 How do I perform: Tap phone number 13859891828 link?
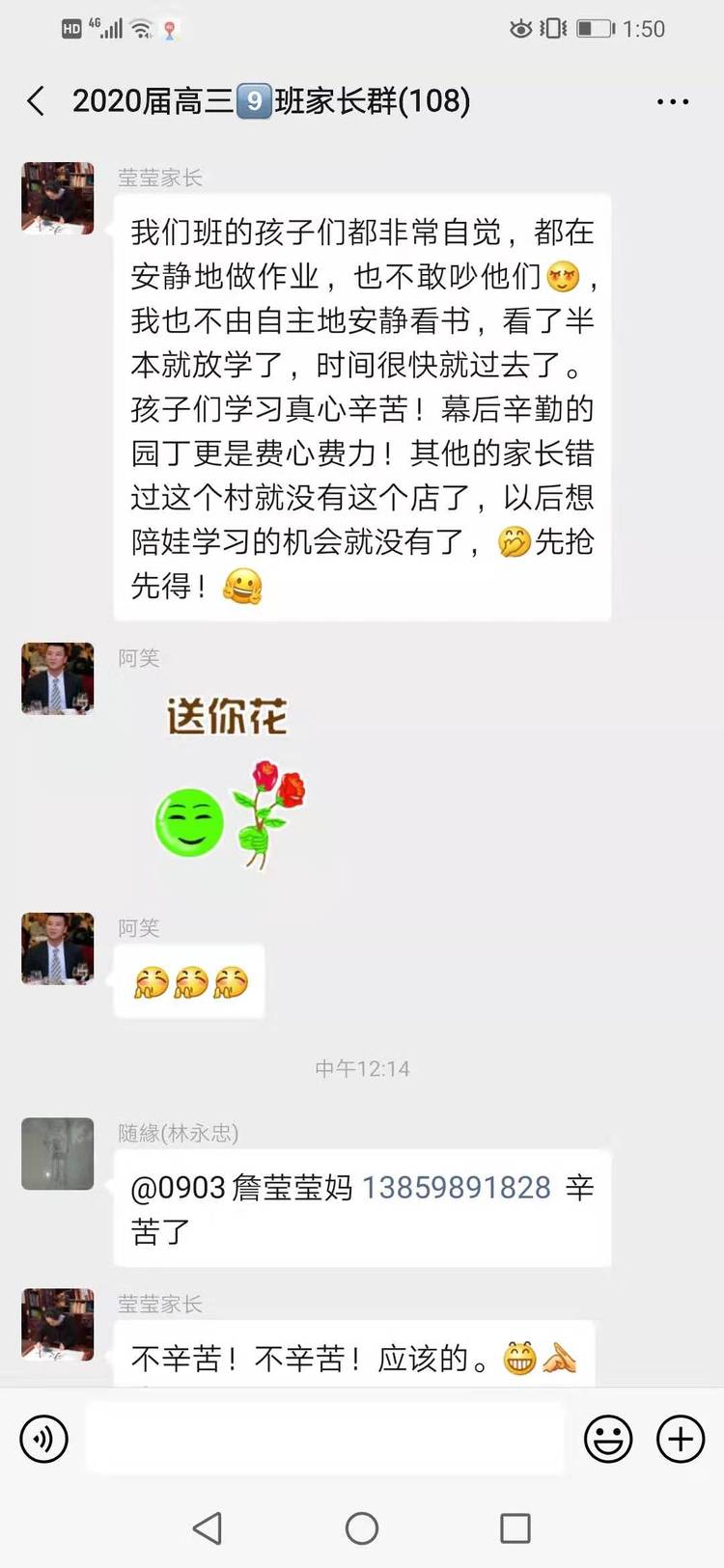click(x=456, y=1187)
